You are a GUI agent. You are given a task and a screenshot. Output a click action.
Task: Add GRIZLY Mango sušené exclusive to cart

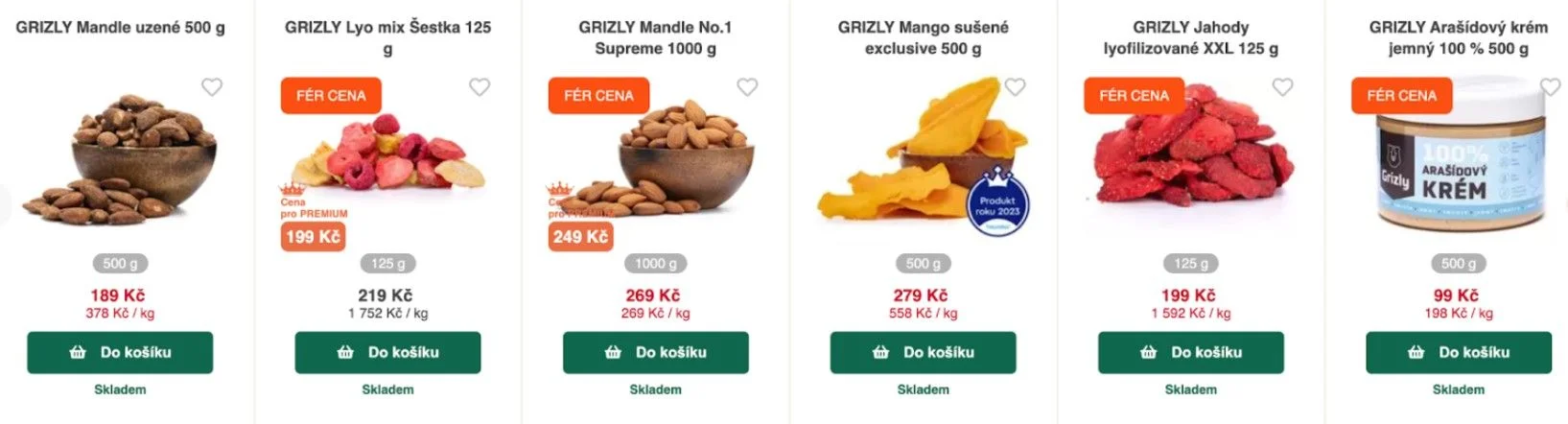(x=923, y=352)
